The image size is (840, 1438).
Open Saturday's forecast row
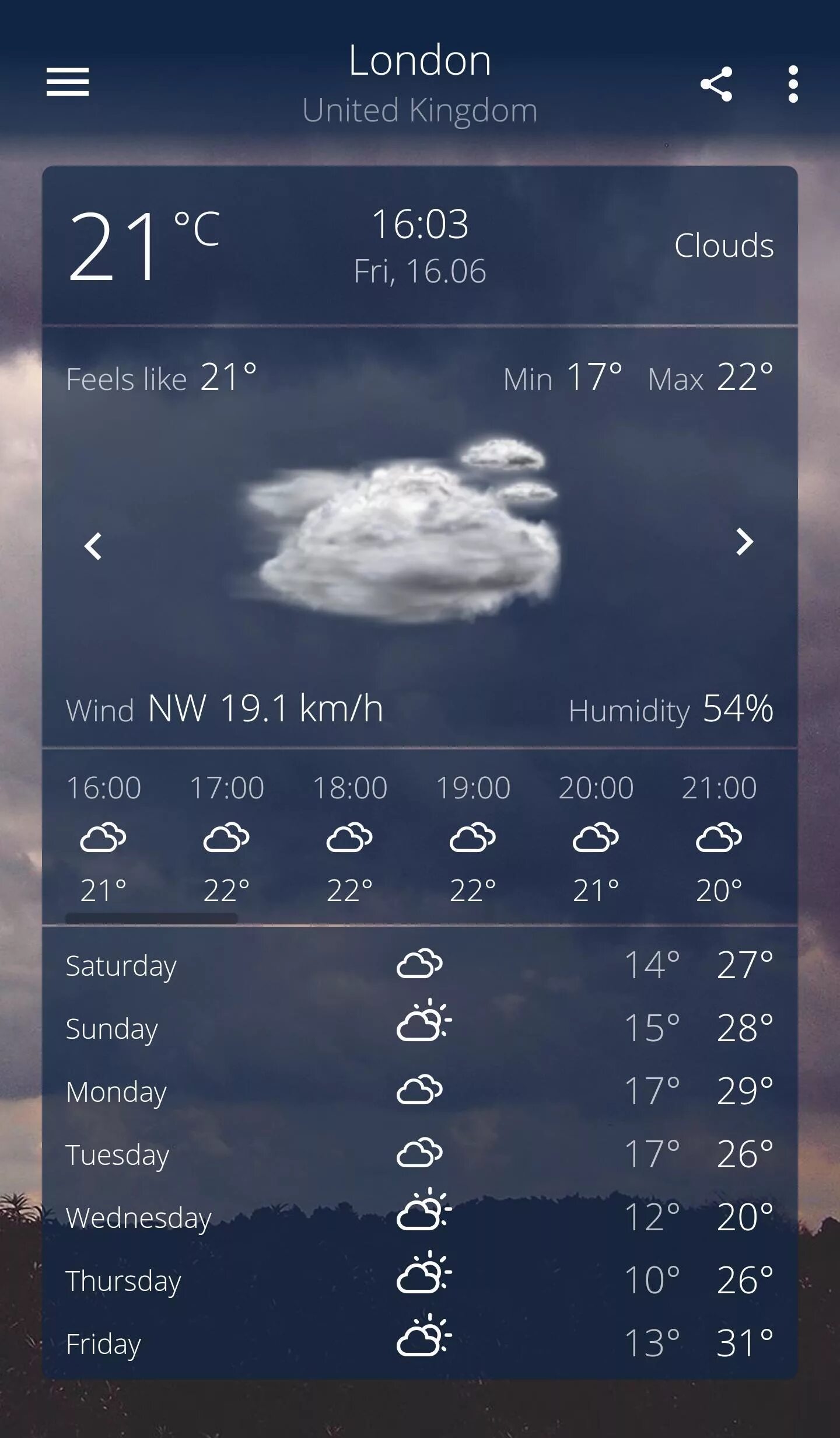[x=420, y=965]
